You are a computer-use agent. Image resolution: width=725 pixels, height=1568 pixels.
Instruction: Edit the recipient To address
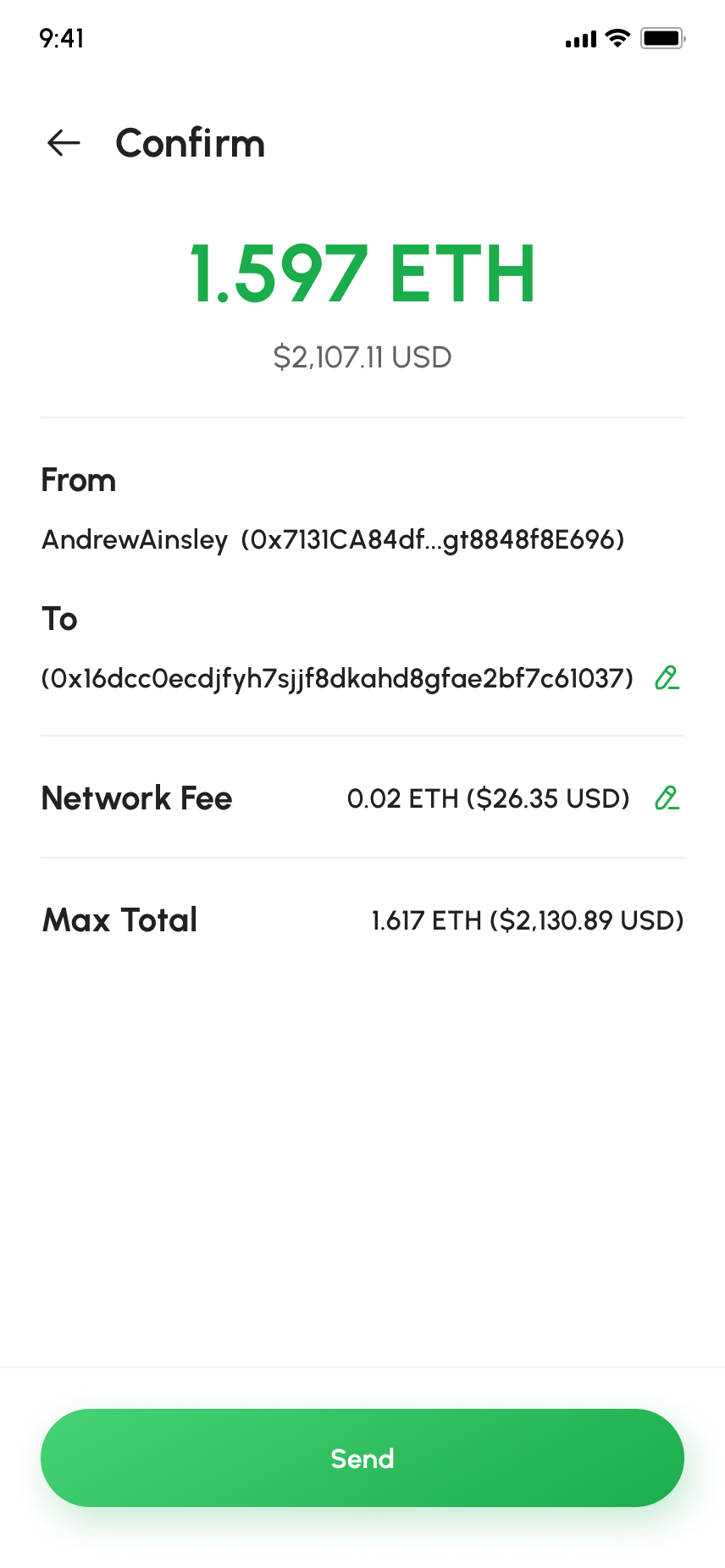click(667, 678)
